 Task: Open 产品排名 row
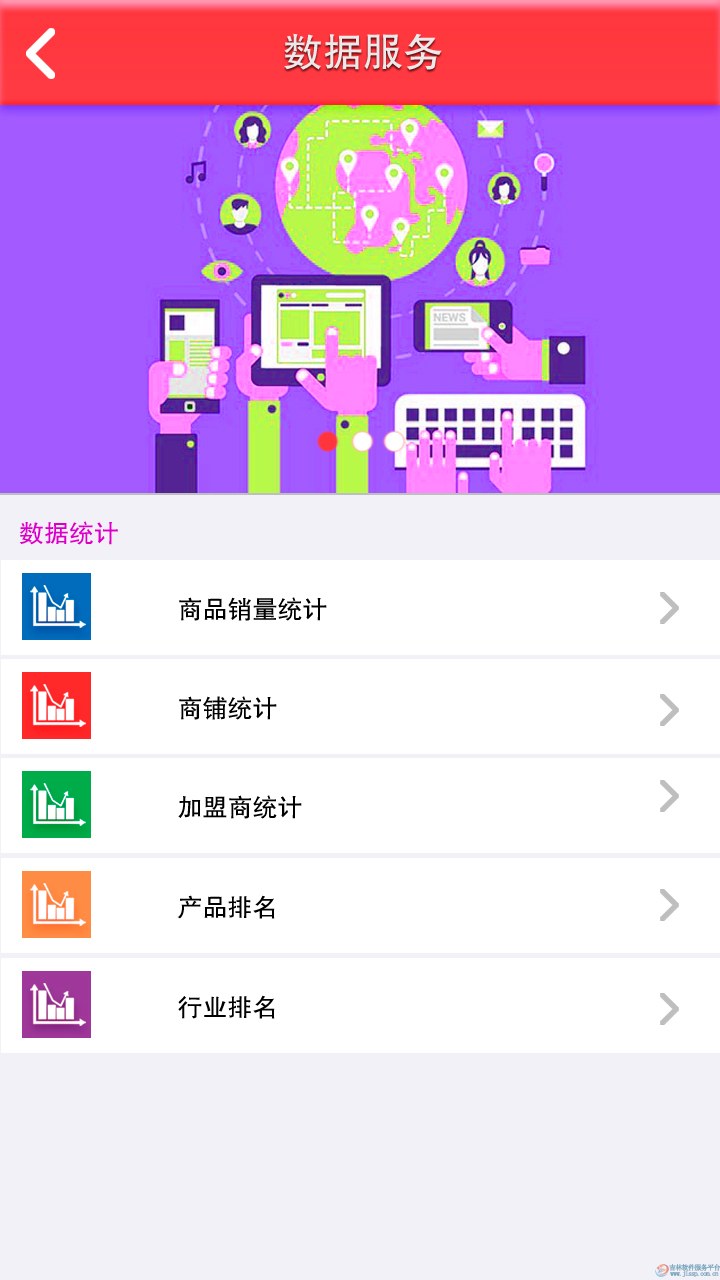[360, 906]
